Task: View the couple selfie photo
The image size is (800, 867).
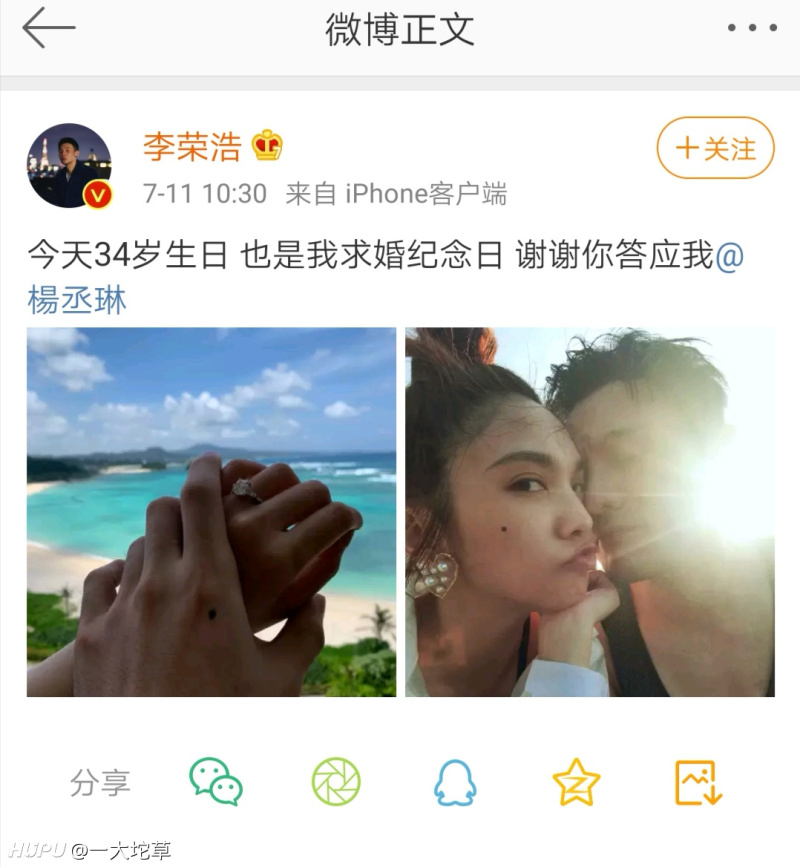Action: [589, 512]
